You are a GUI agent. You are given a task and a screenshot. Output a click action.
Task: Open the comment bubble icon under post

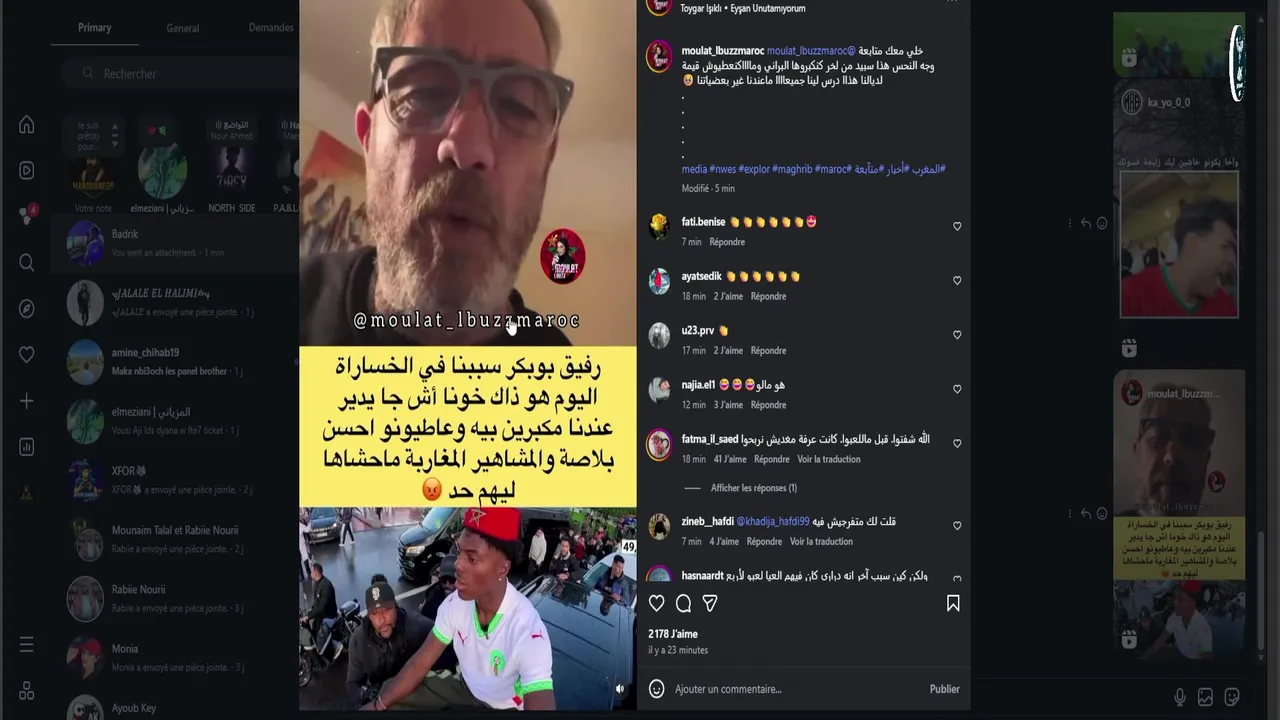[x=683, y=603]
